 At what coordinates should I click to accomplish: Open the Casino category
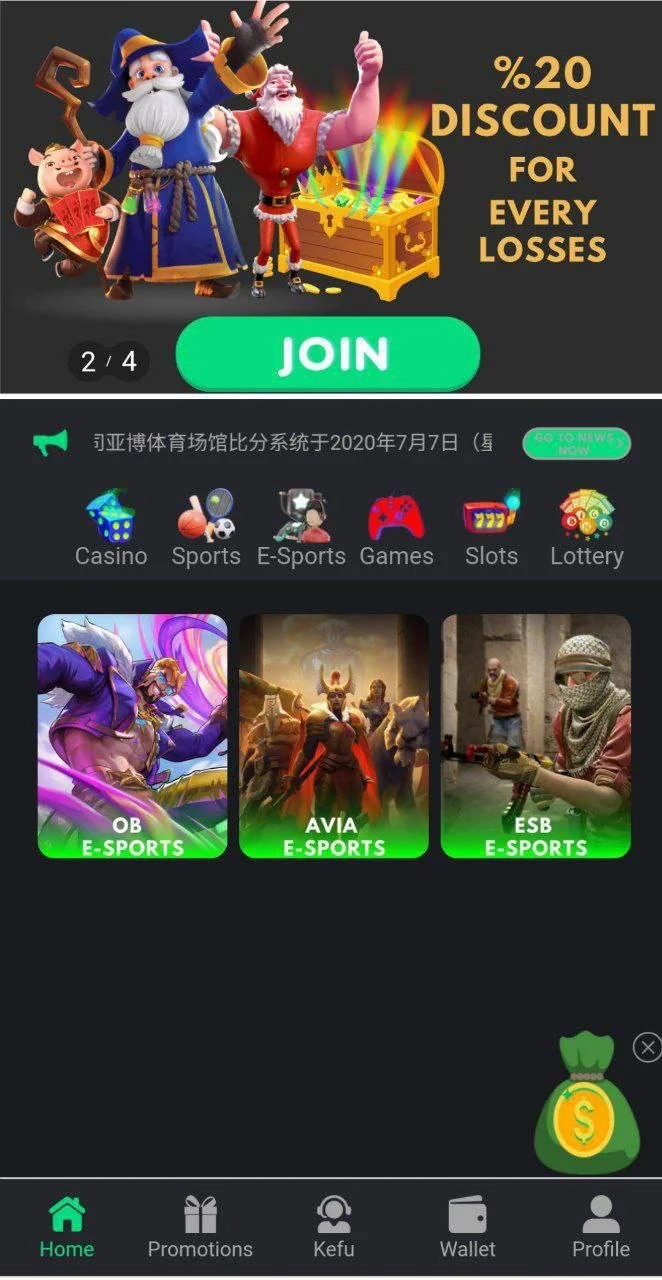point(111,529)
